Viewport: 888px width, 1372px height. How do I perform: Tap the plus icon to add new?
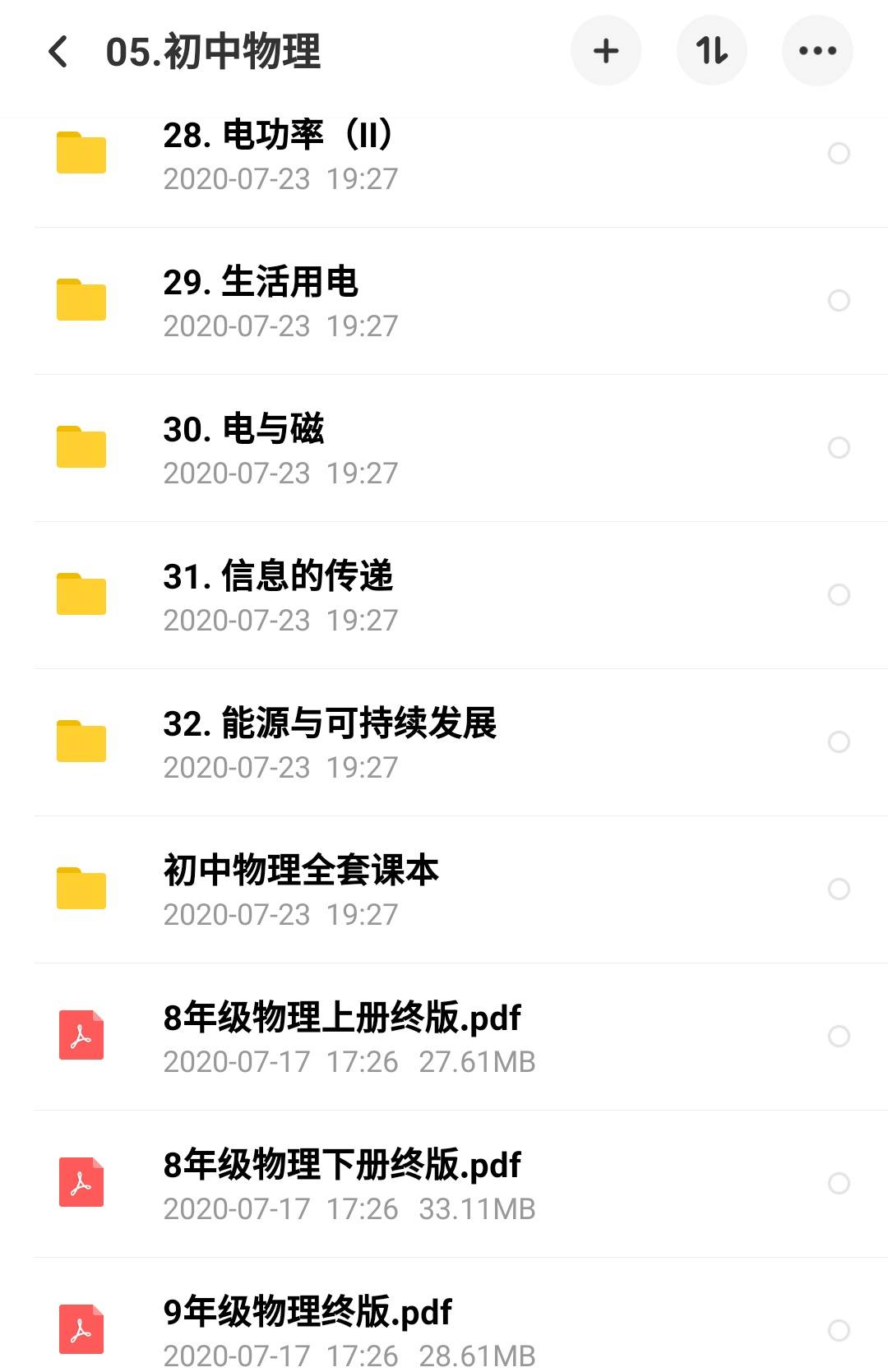coord(606,51)
